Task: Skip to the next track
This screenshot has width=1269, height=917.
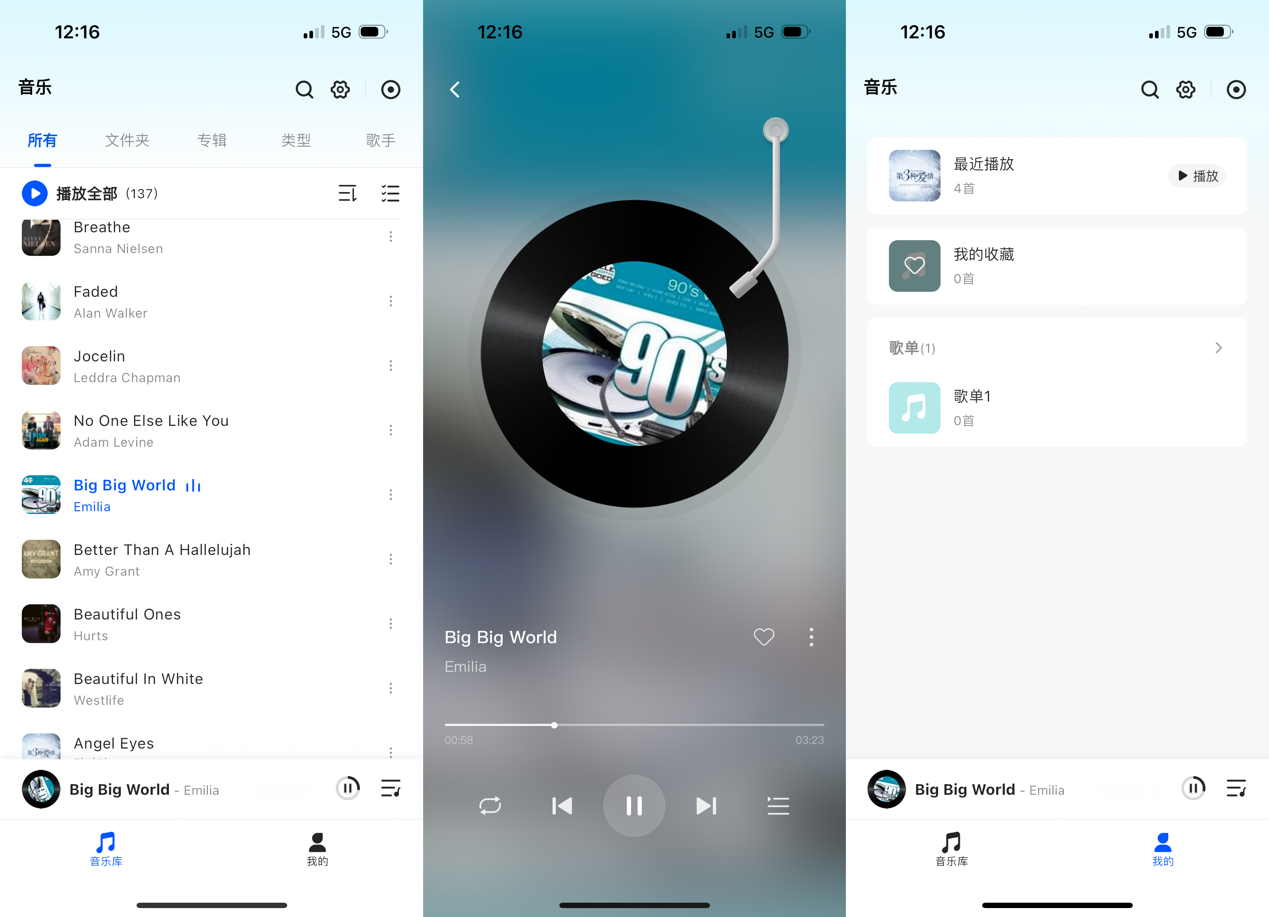Action: click(x=706, y=806)
